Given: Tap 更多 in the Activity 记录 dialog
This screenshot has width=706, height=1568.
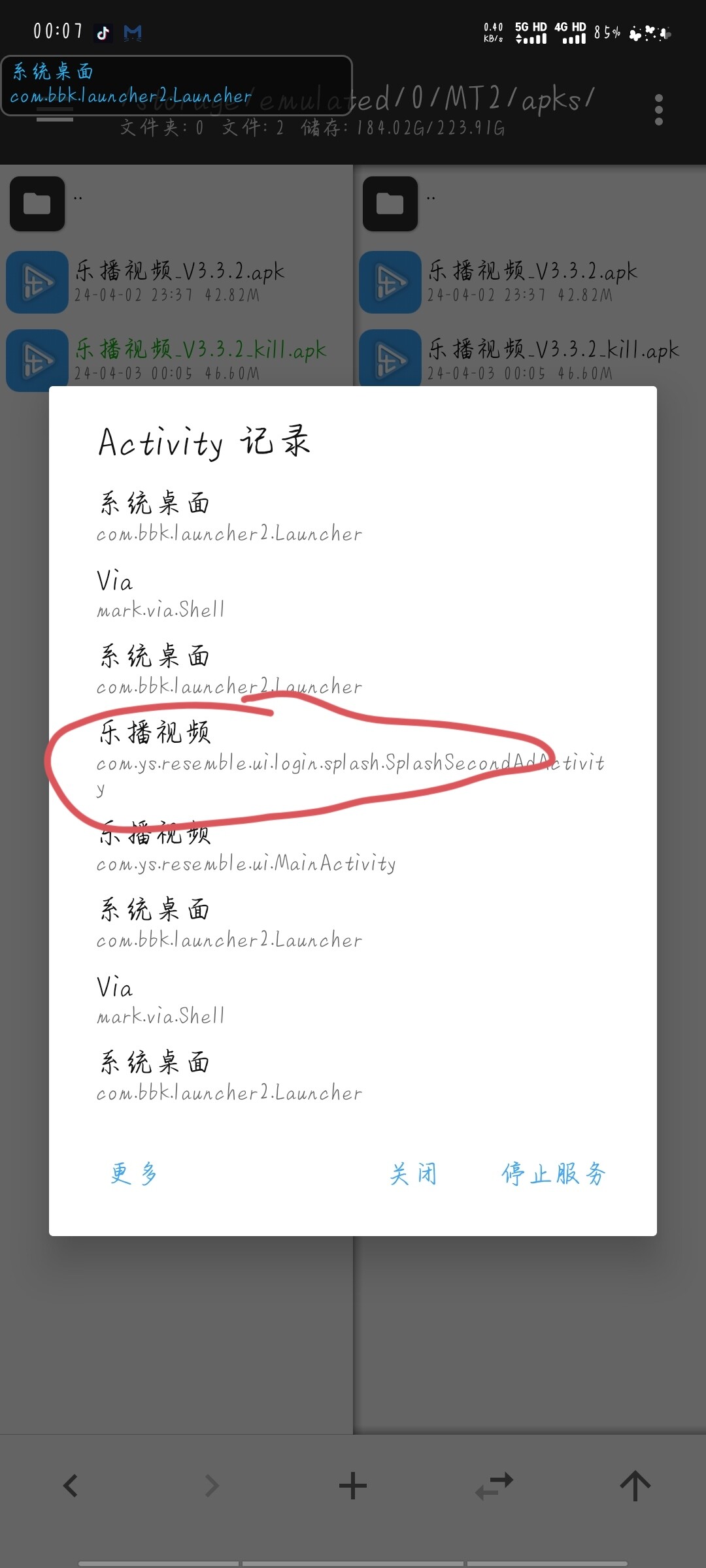Looking at the screenshot, I should 134,1173.
